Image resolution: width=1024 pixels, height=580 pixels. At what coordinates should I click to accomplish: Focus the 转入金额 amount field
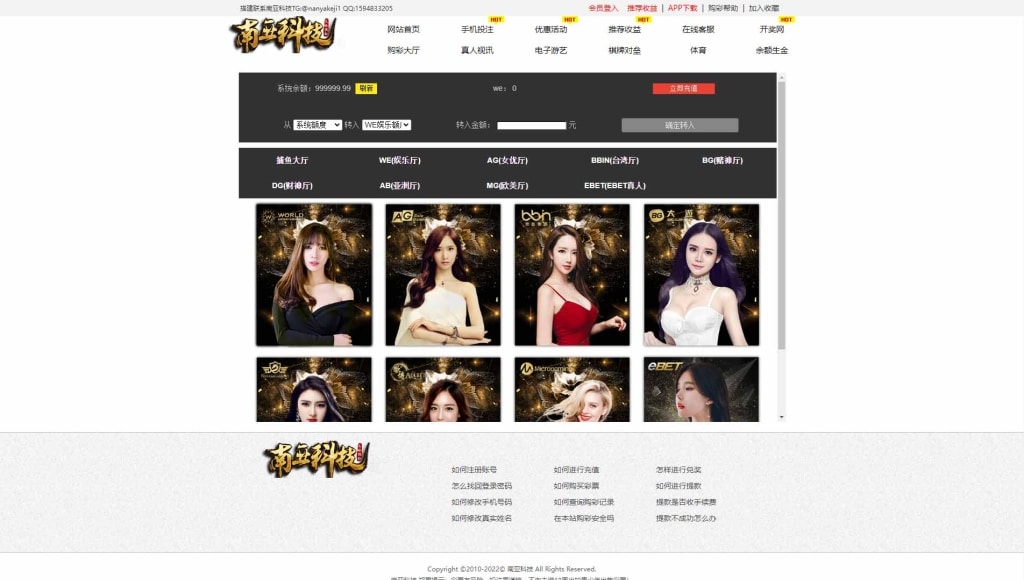(531, 126)
